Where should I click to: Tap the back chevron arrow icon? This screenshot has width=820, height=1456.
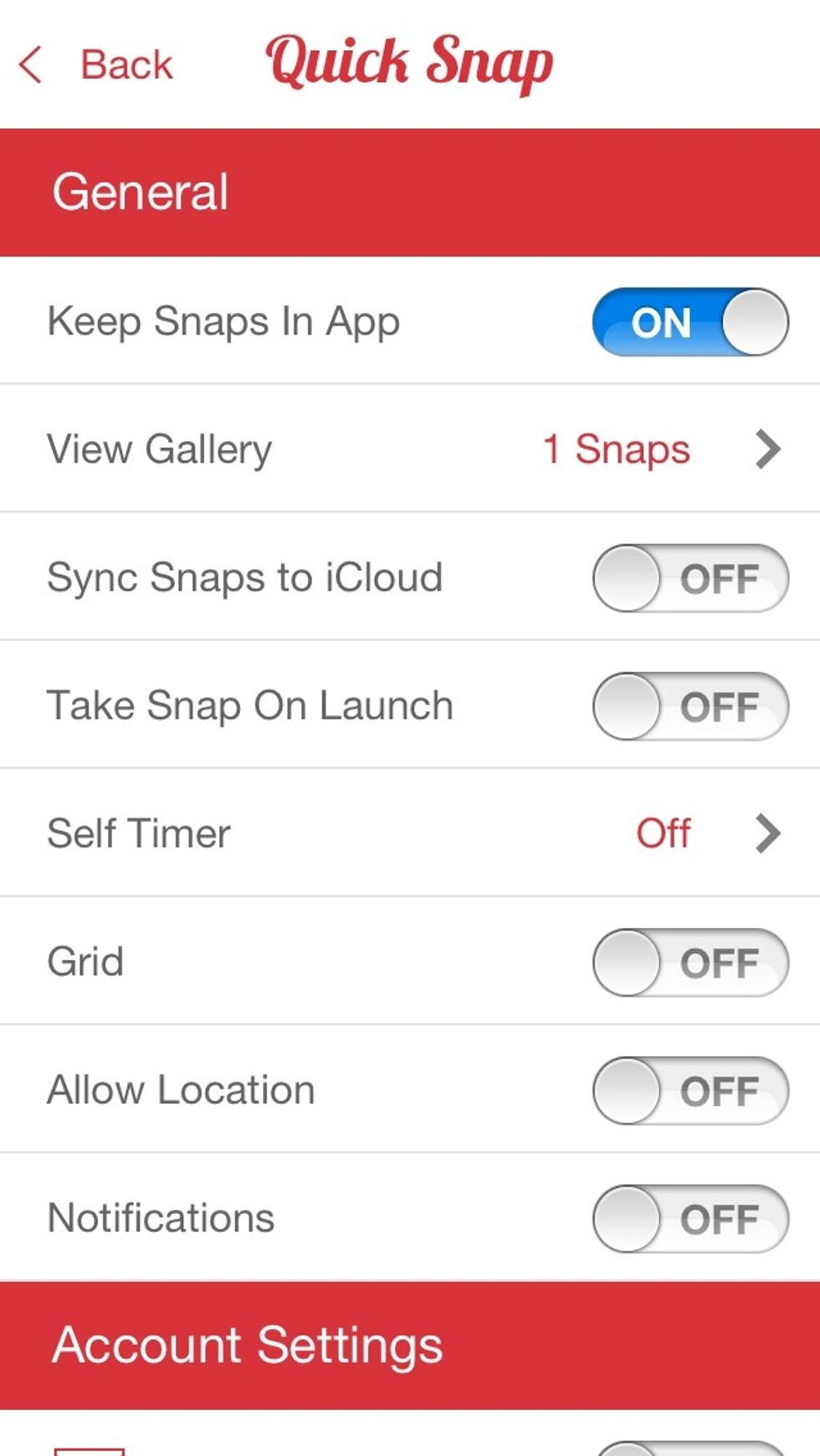click(32, 64)
